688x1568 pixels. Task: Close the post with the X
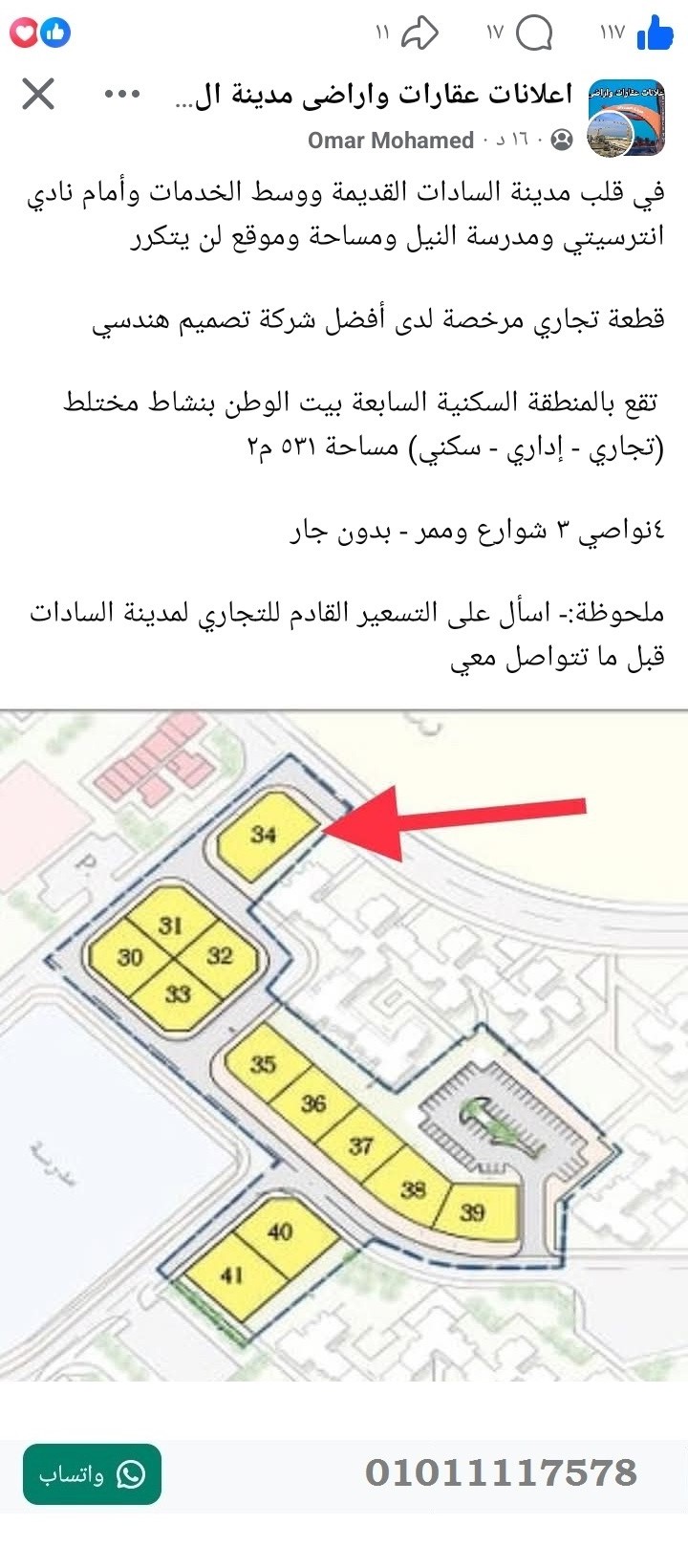coord(37,95)
